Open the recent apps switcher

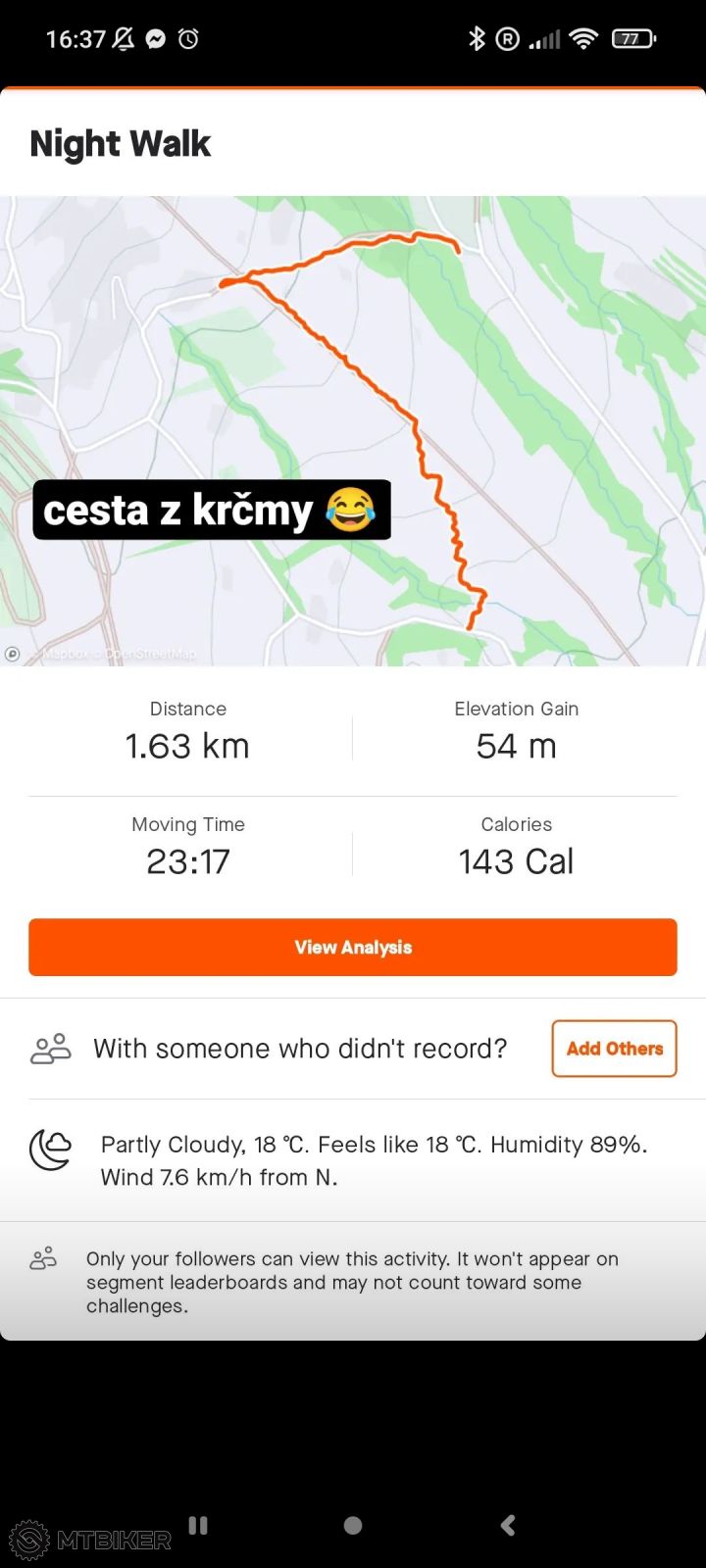tap(198, 1525)
